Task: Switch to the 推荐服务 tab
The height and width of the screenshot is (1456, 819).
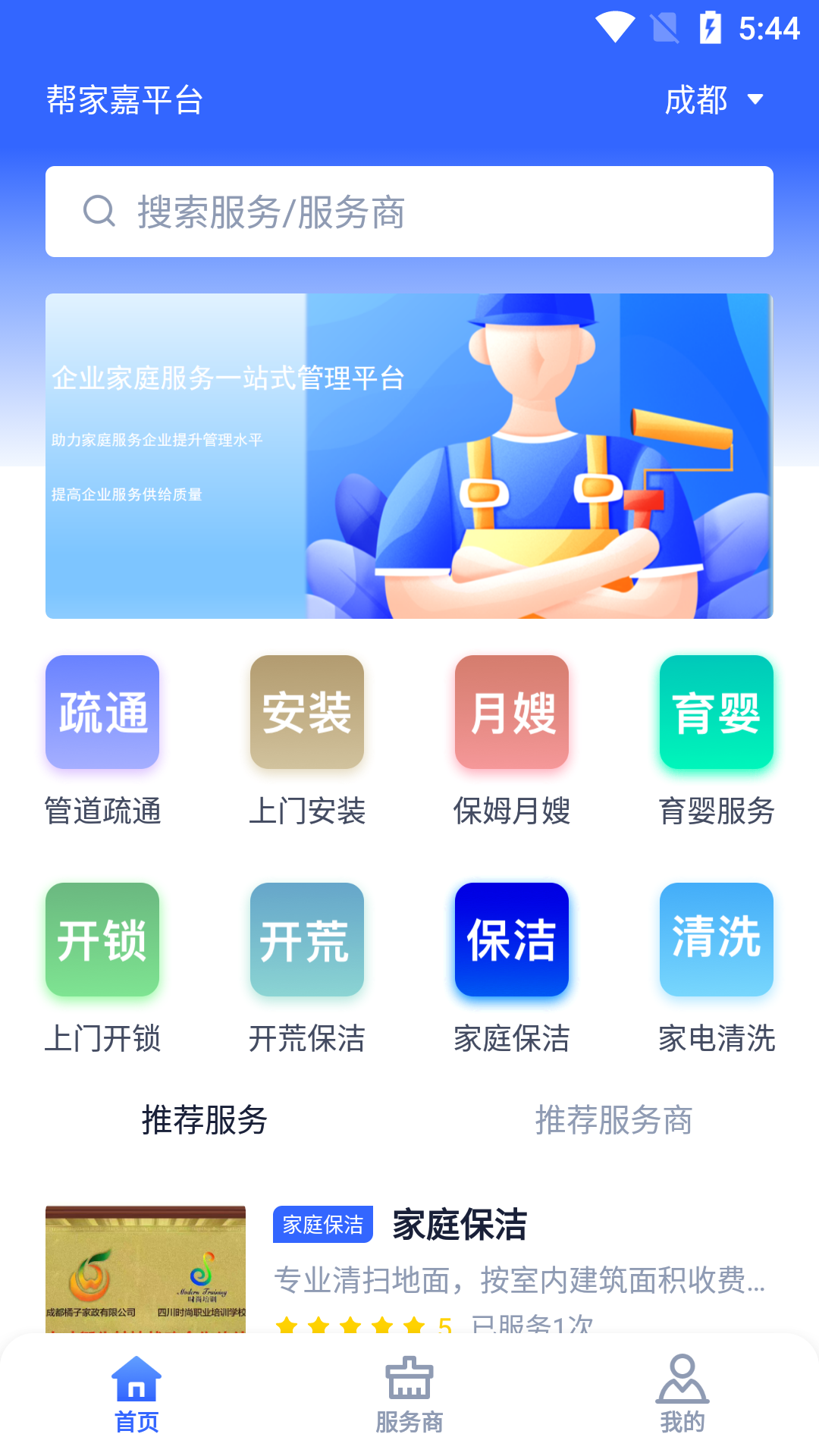Action: (x=205, y=1120)
